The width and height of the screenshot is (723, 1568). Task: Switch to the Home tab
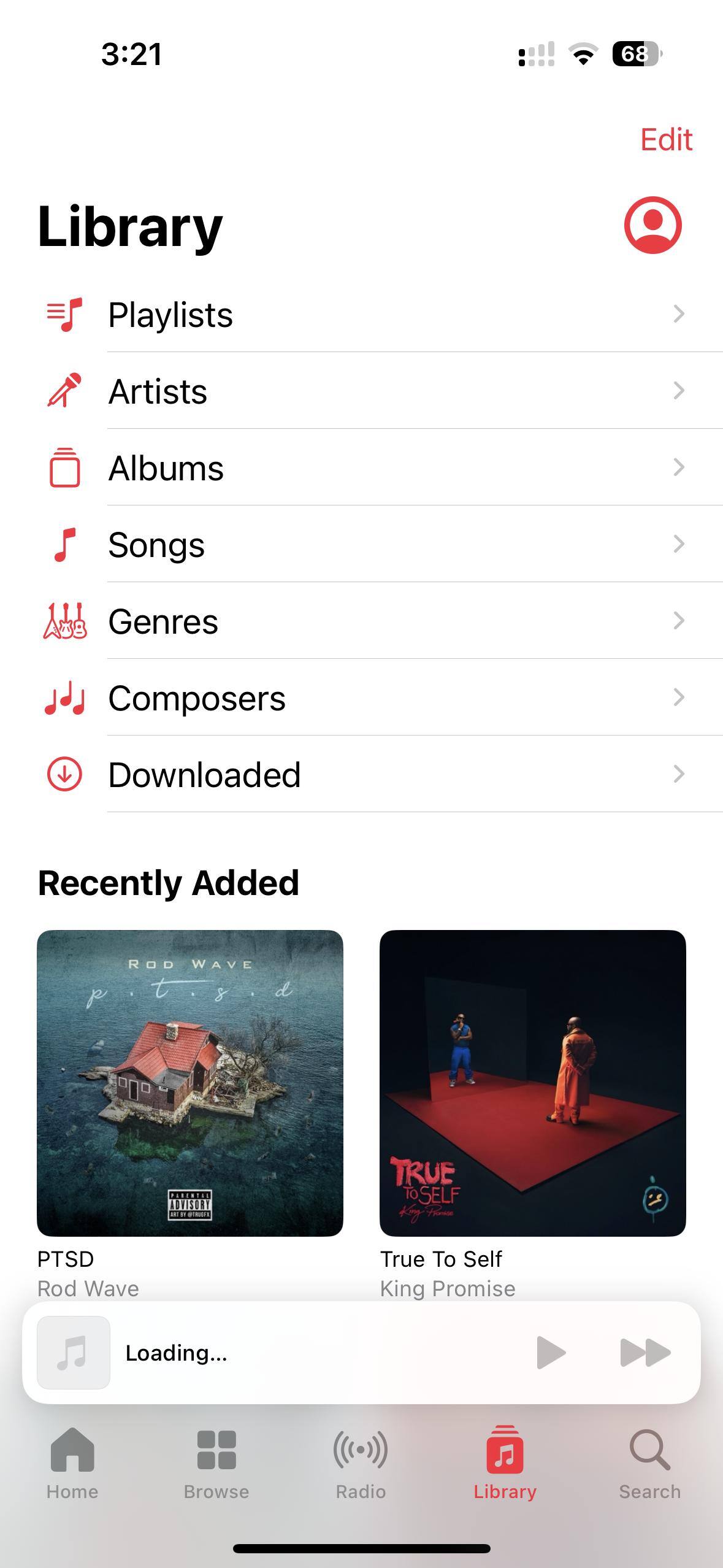(x=72, y=1464)
